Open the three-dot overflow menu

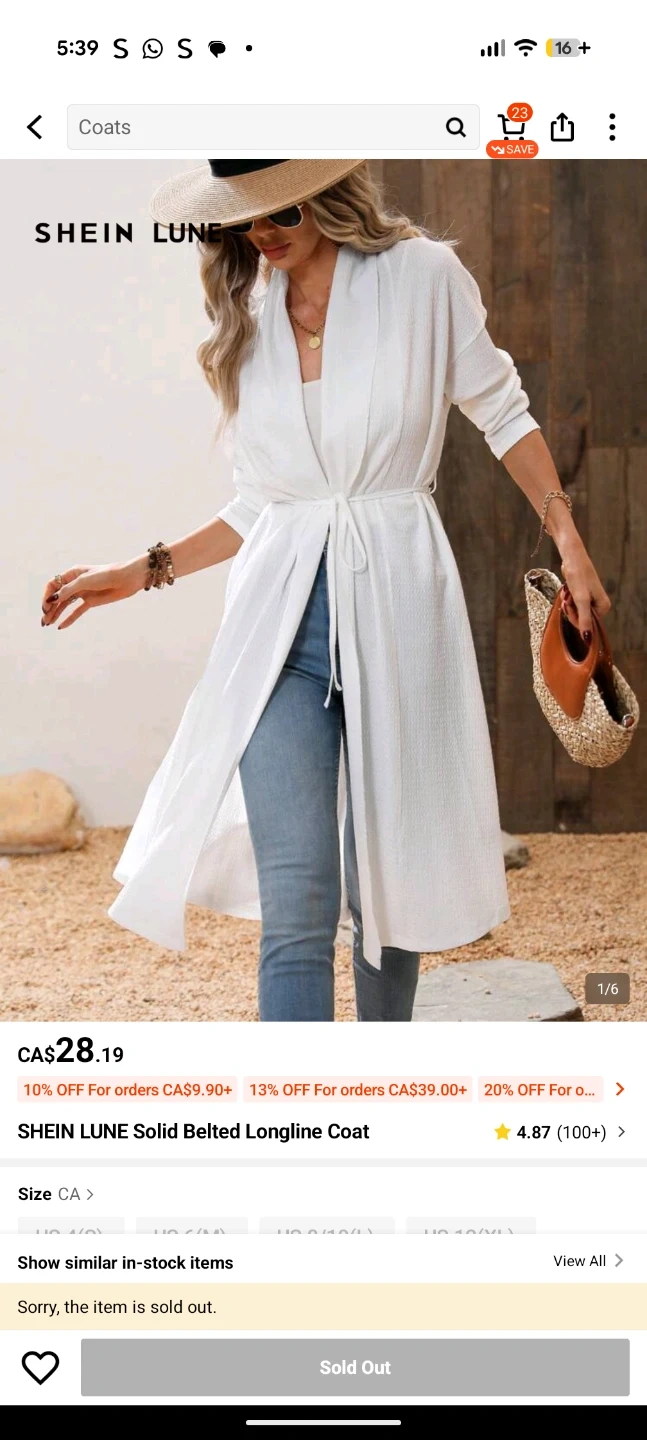tap(612, 127)
